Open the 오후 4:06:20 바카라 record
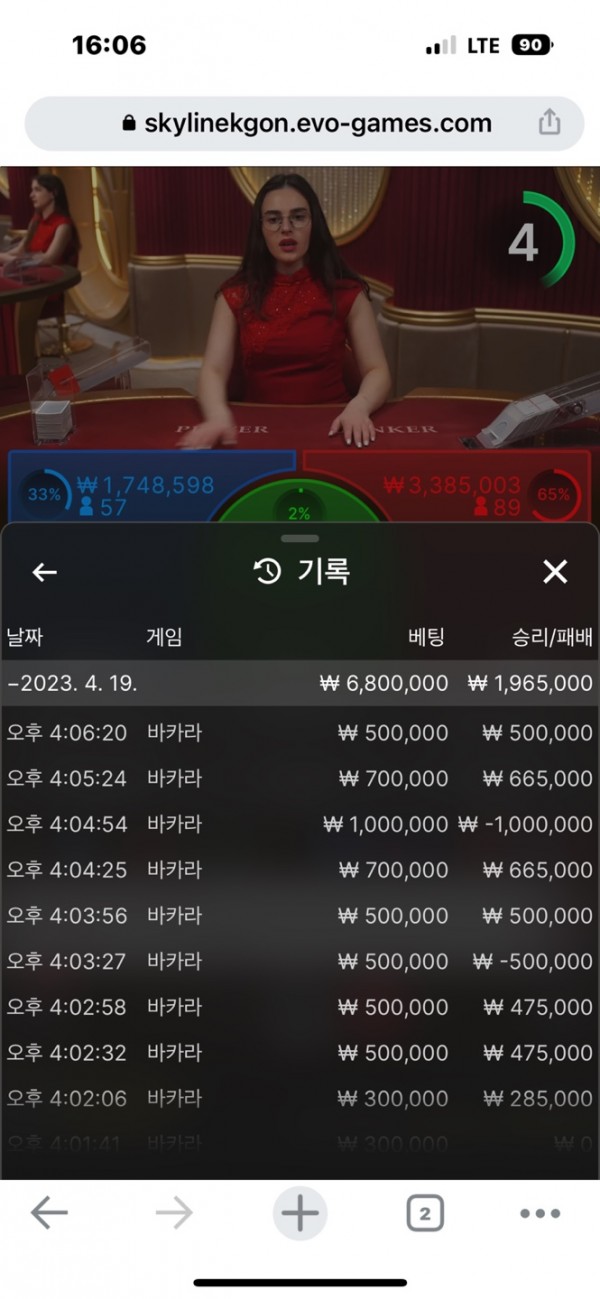 click(299, 733)
